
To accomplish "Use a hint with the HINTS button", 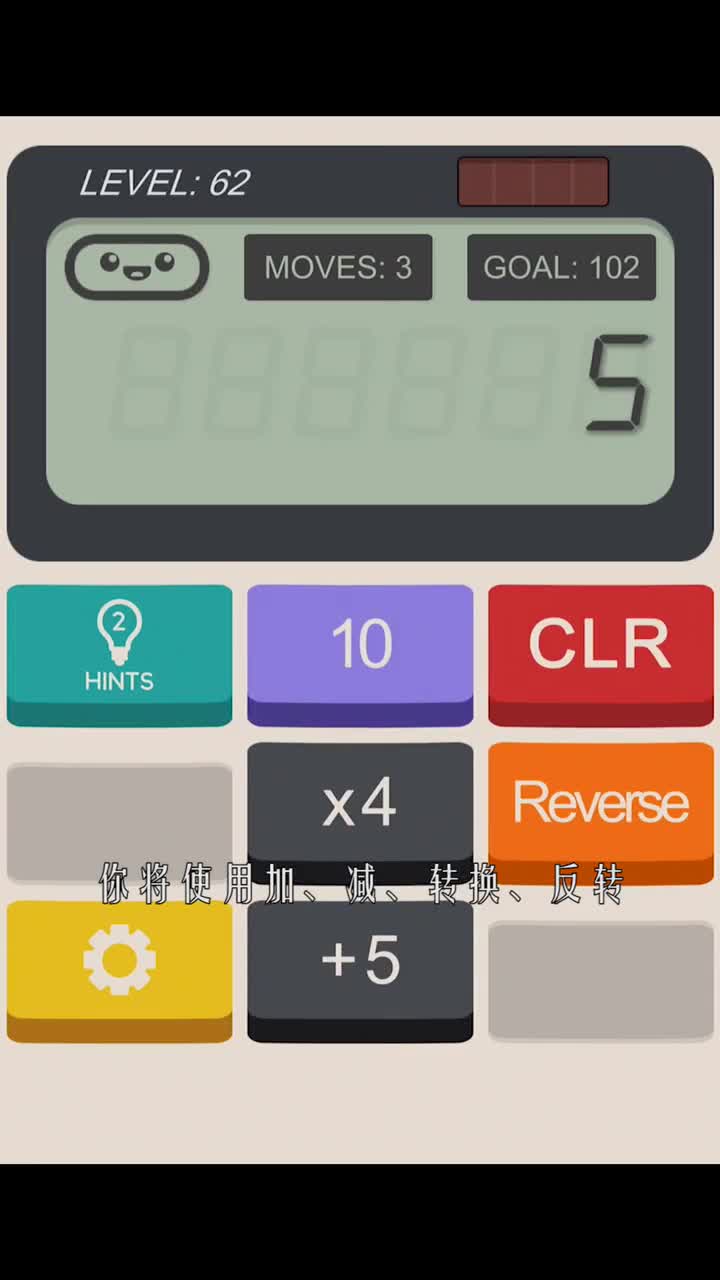I will [x=119, y=650].
